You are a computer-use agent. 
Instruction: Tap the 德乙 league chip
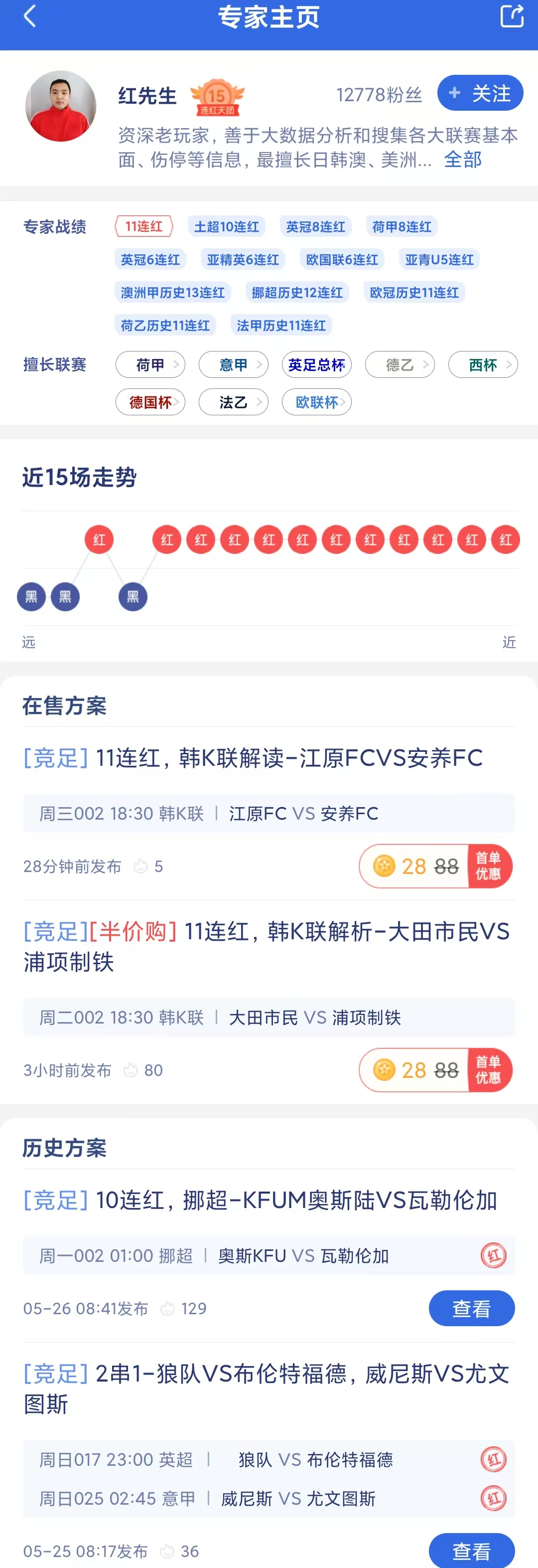[x=400, y=364]
